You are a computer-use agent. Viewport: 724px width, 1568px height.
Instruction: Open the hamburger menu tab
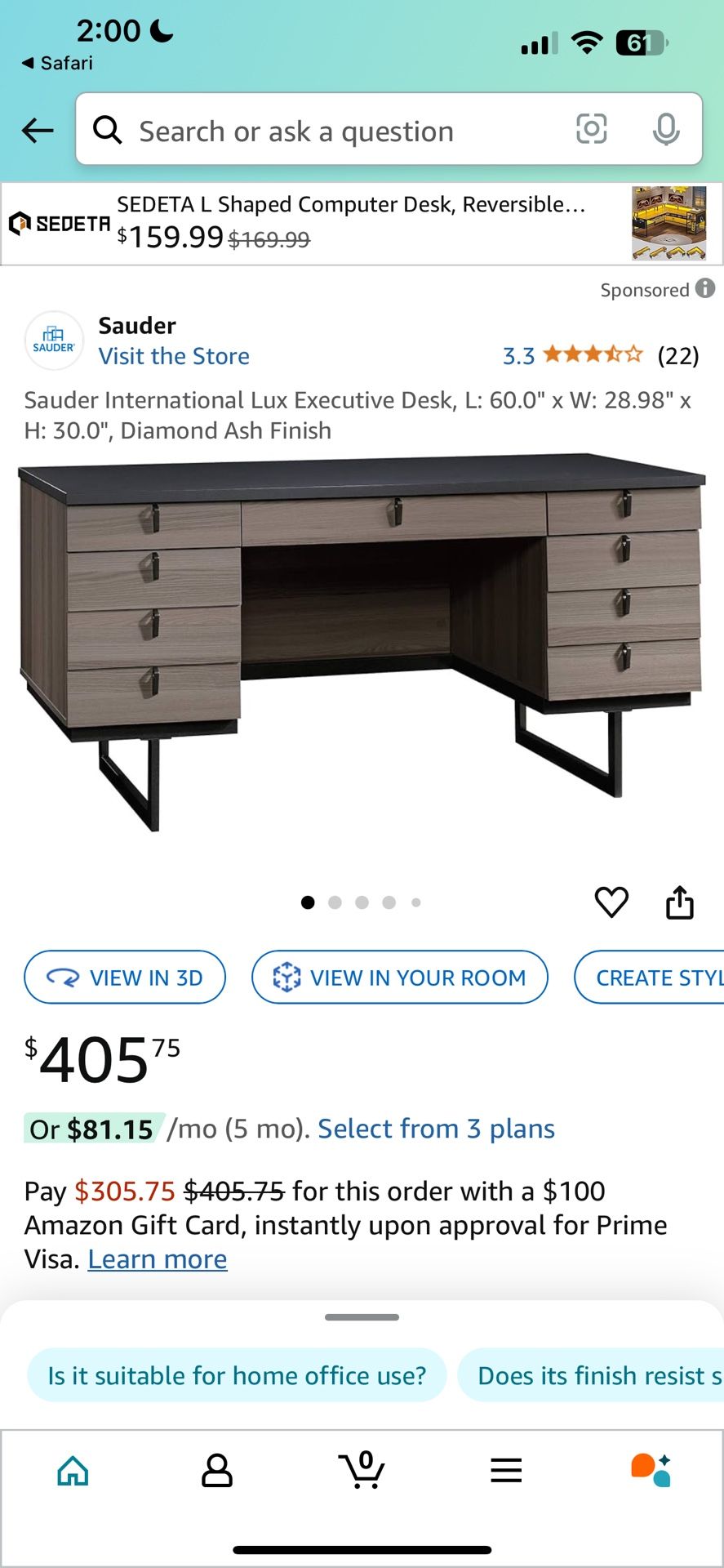click(x=506, y=1470)
